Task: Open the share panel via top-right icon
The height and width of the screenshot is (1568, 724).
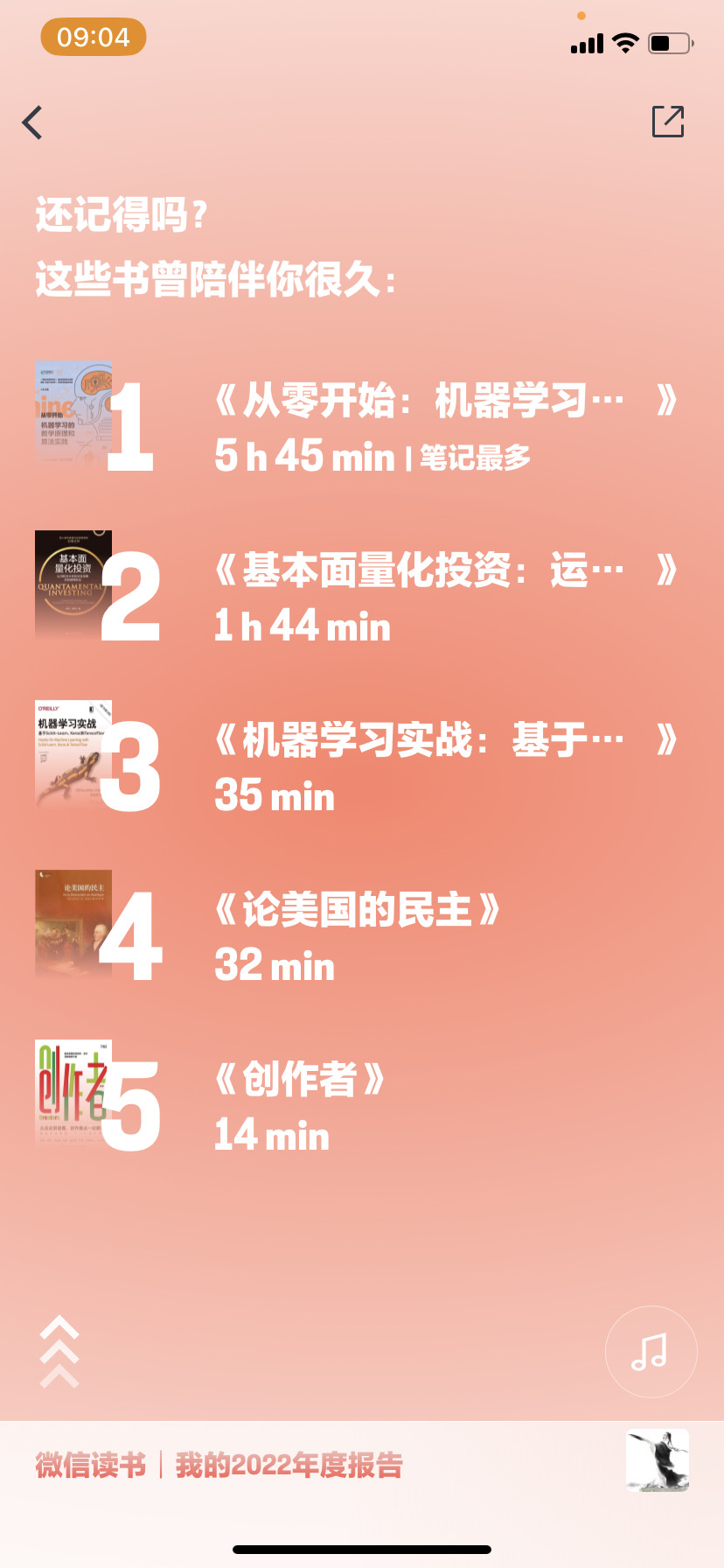Action: [x=669, y=122]
